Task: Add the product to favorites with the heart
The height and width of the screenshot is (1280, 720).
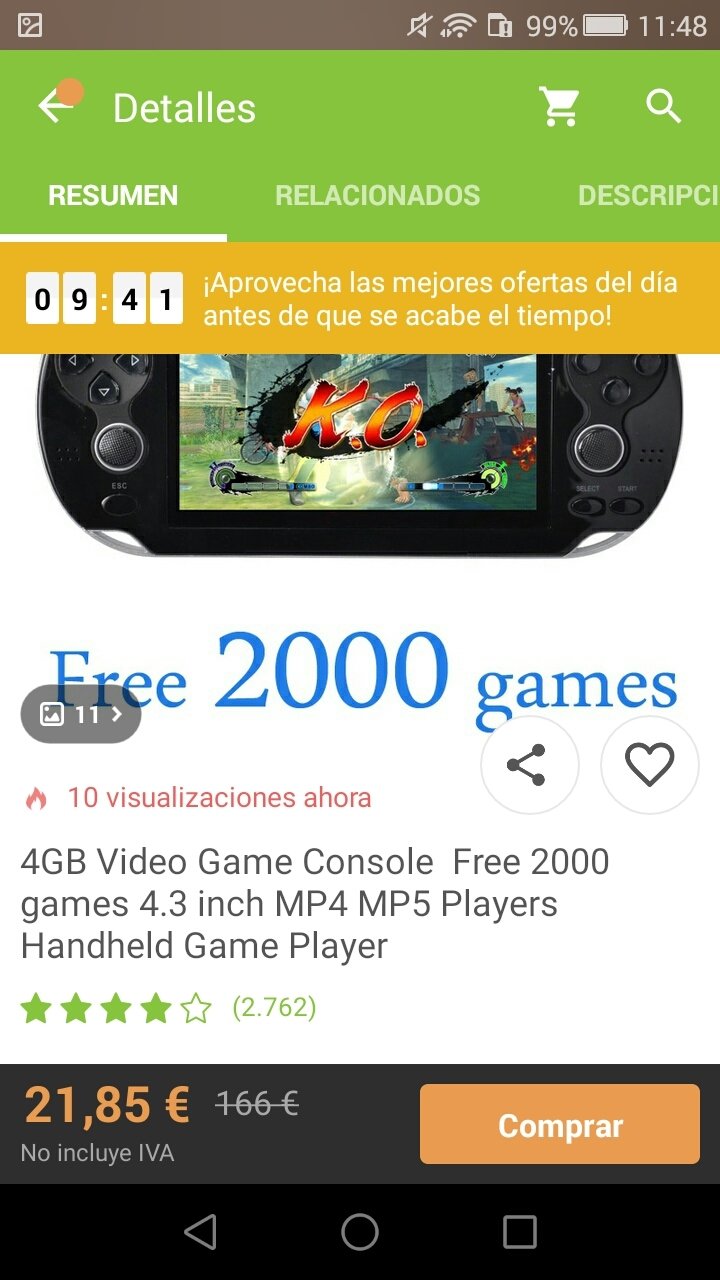Action: tap(650, 765)
